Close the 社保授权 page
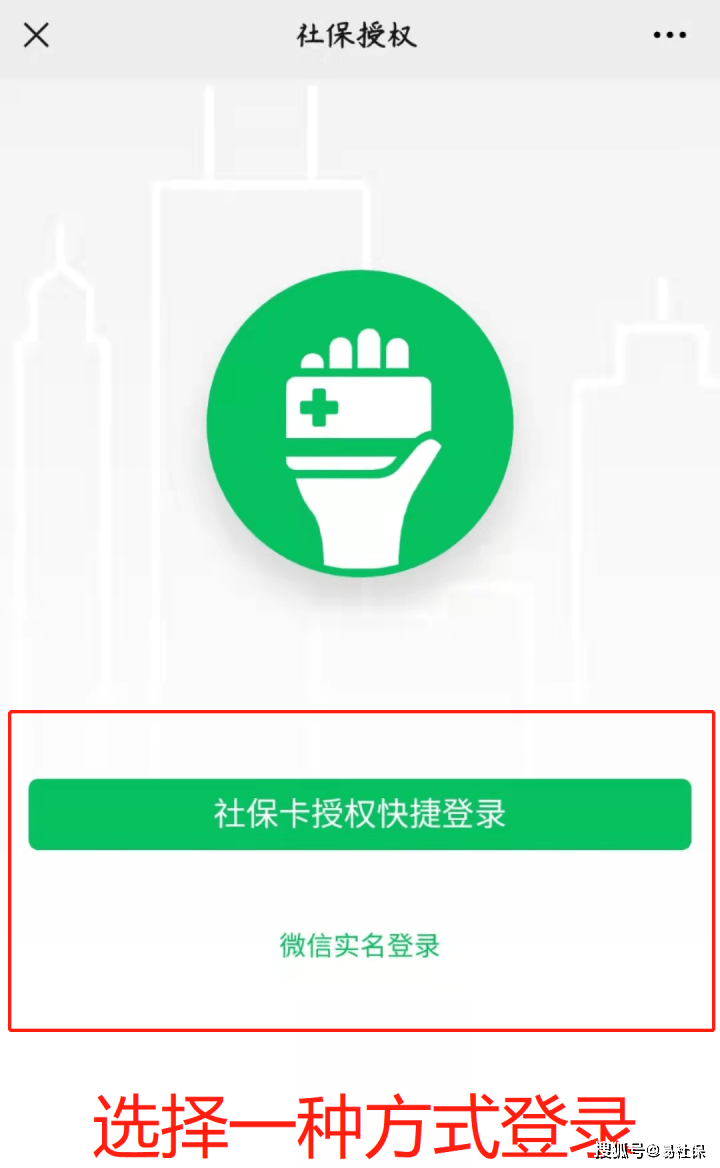 point(36,36)
